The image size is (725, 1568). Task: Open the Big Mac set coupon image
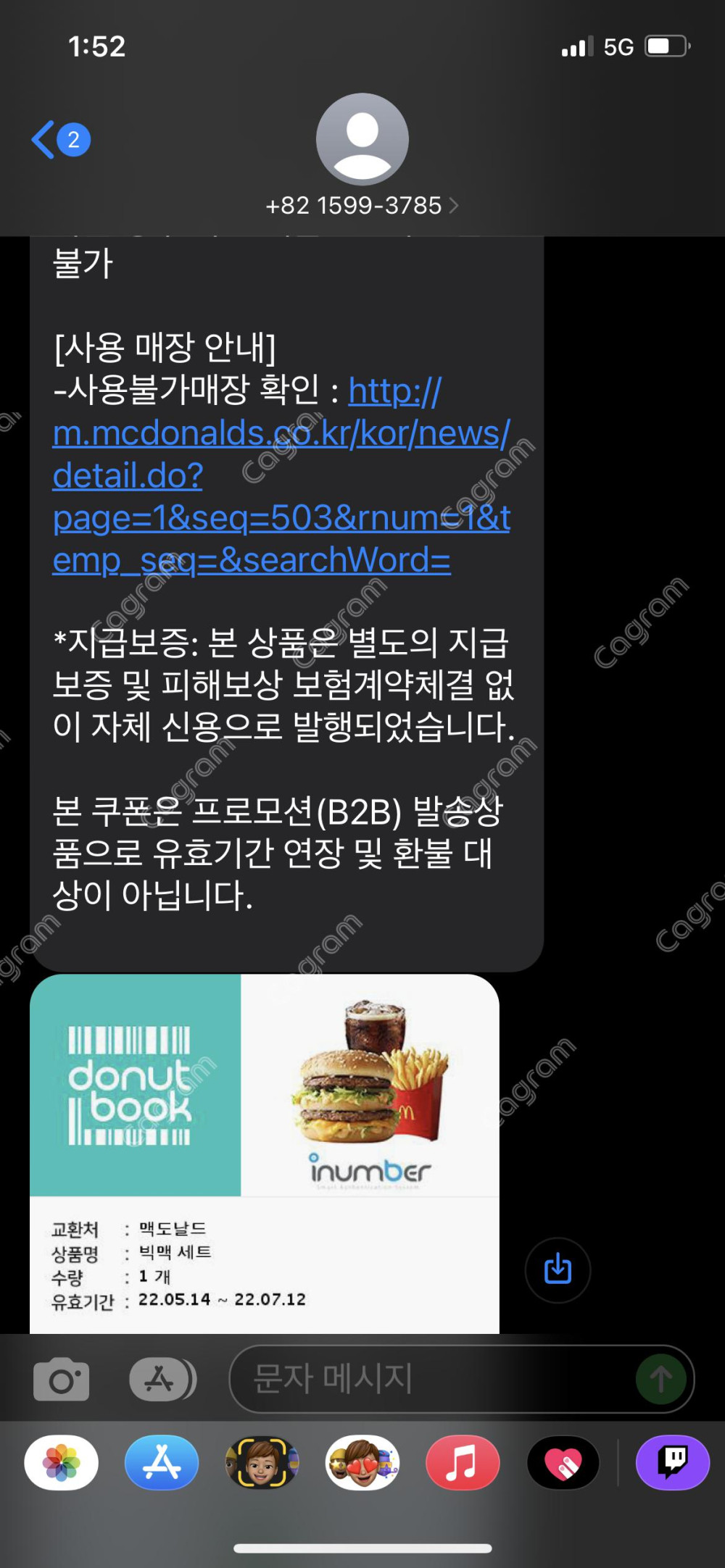click(264, 1152)
